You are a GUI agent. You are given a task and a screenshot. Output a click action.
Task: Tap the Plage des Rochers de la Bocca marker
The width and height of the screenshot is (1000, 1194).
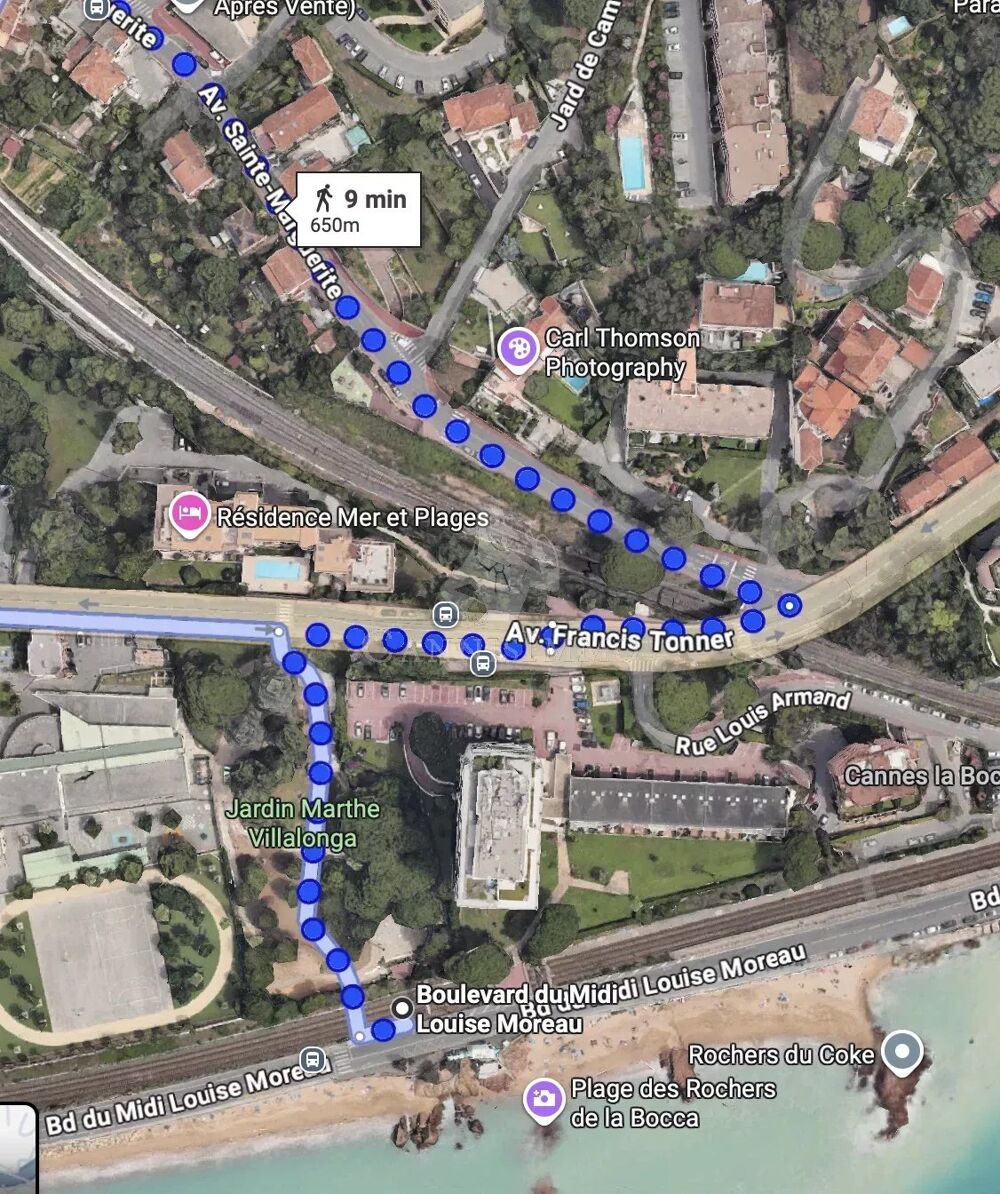coord(545,1100)
